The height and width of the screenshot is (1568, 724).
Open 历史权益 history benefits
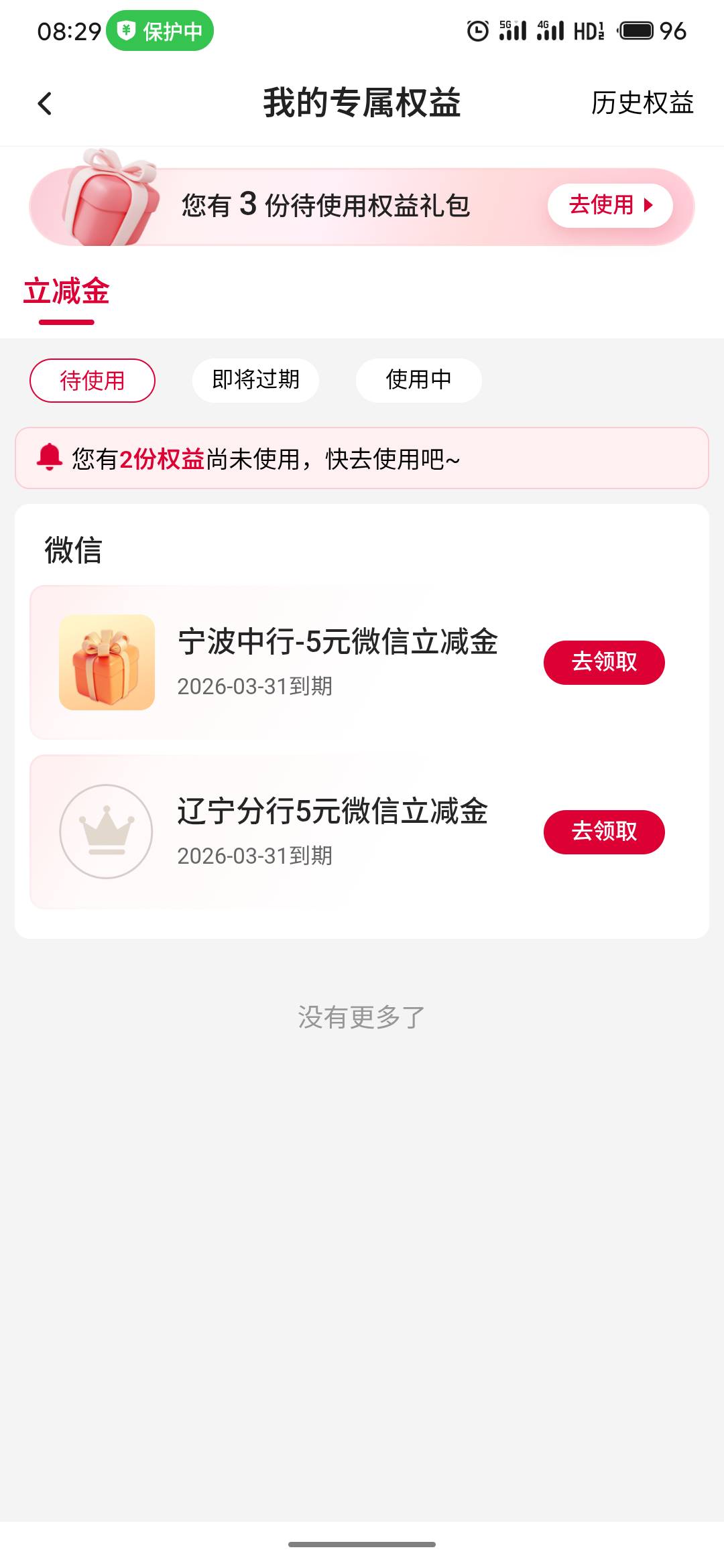point(642,103)
